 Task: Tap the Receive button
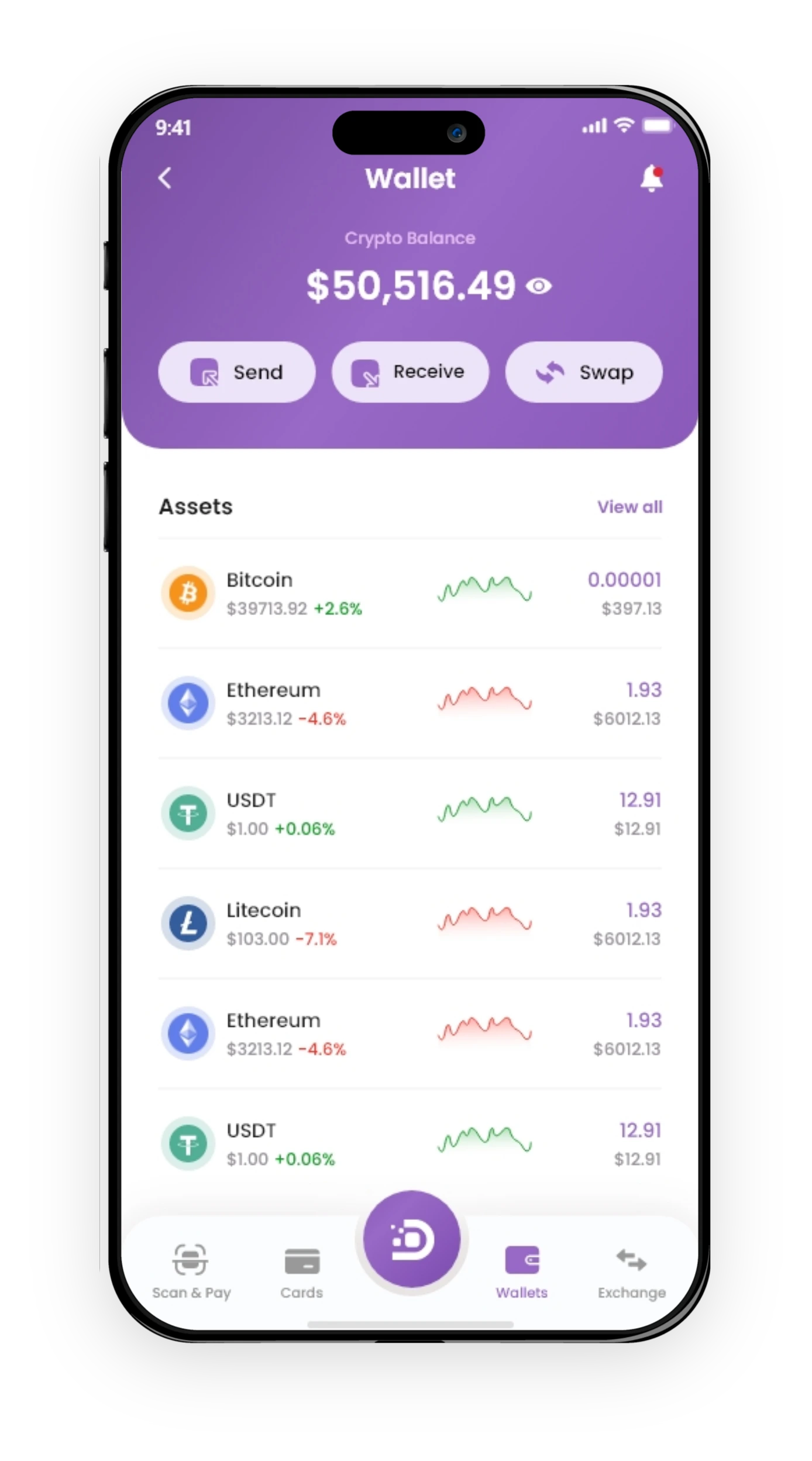[410, 372]
